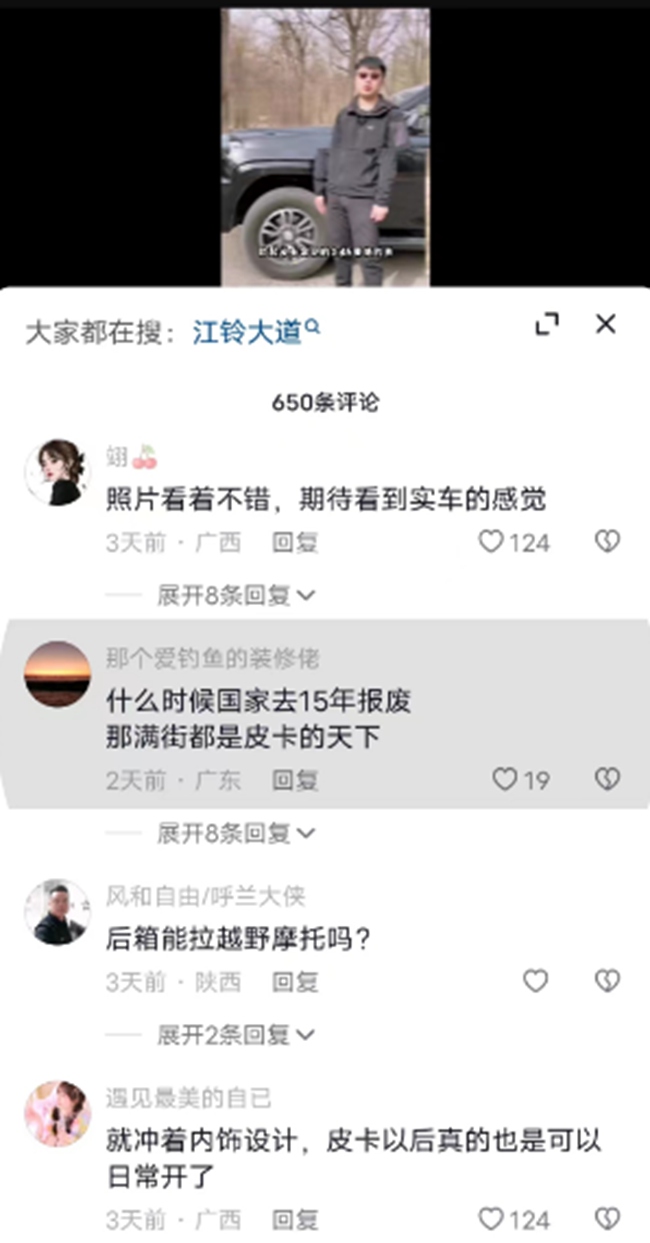
Task: Expand 8 replies under 照片看着不错 comment
Action: pos(236,595)
